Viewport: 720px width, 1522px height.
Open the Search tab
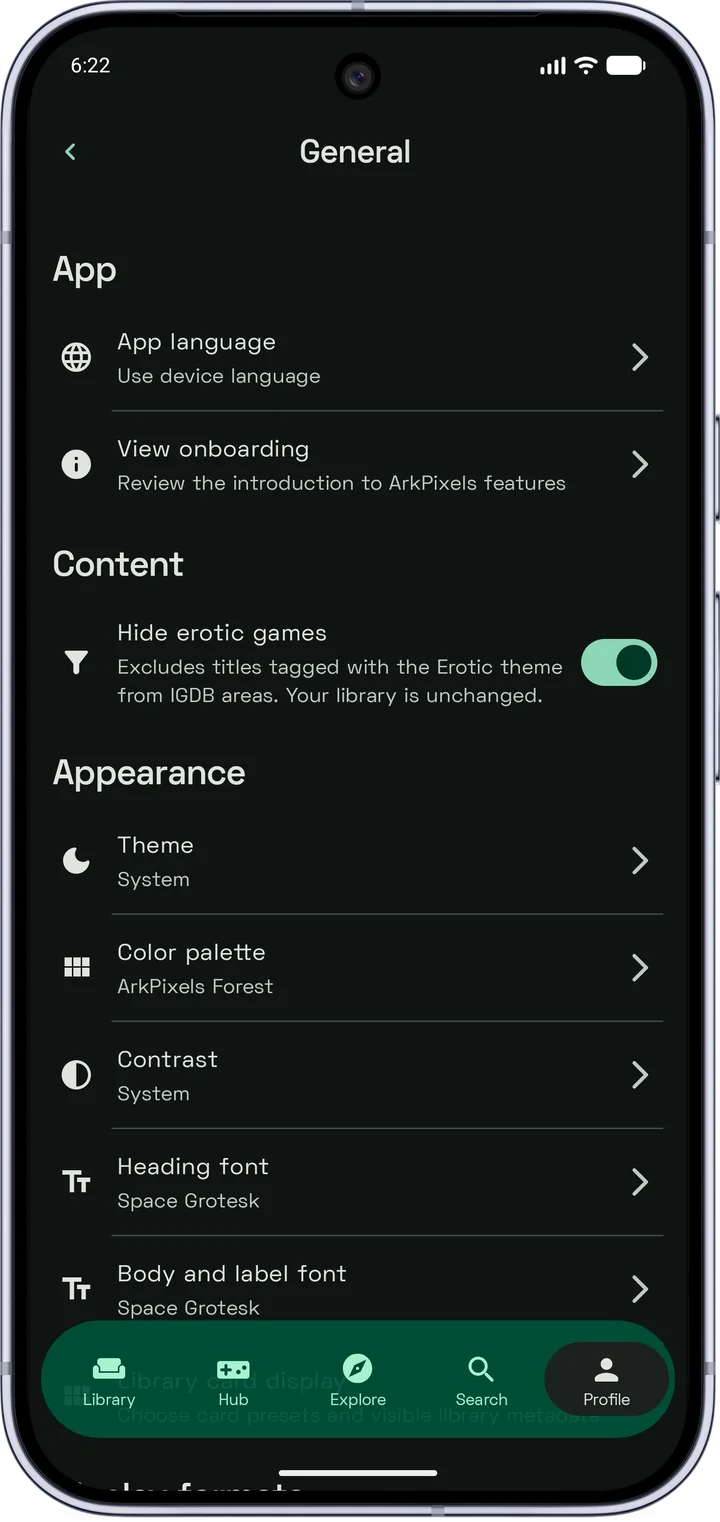482,1381
